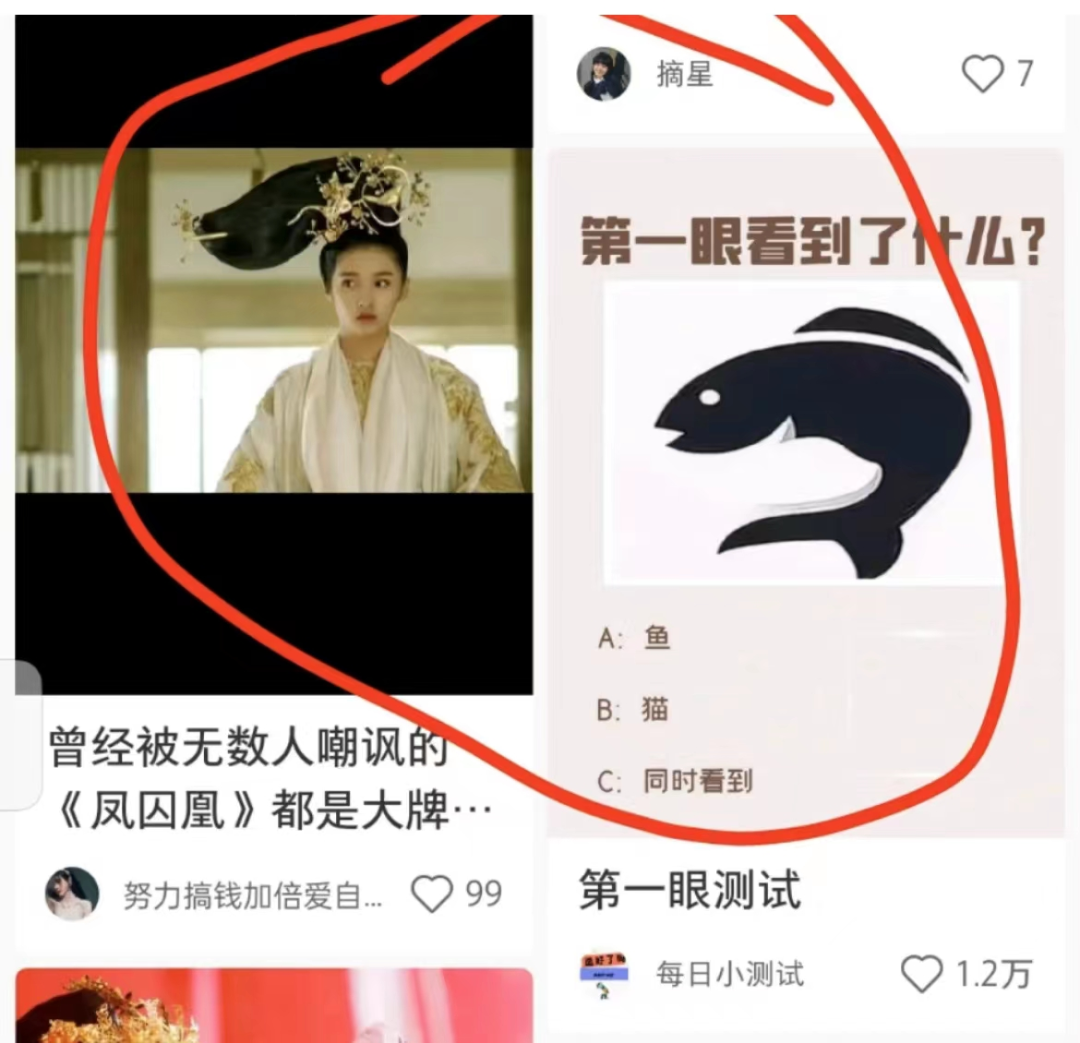Open the 每日小测试 author profile

pyautogui.click(x=603, y=974)
